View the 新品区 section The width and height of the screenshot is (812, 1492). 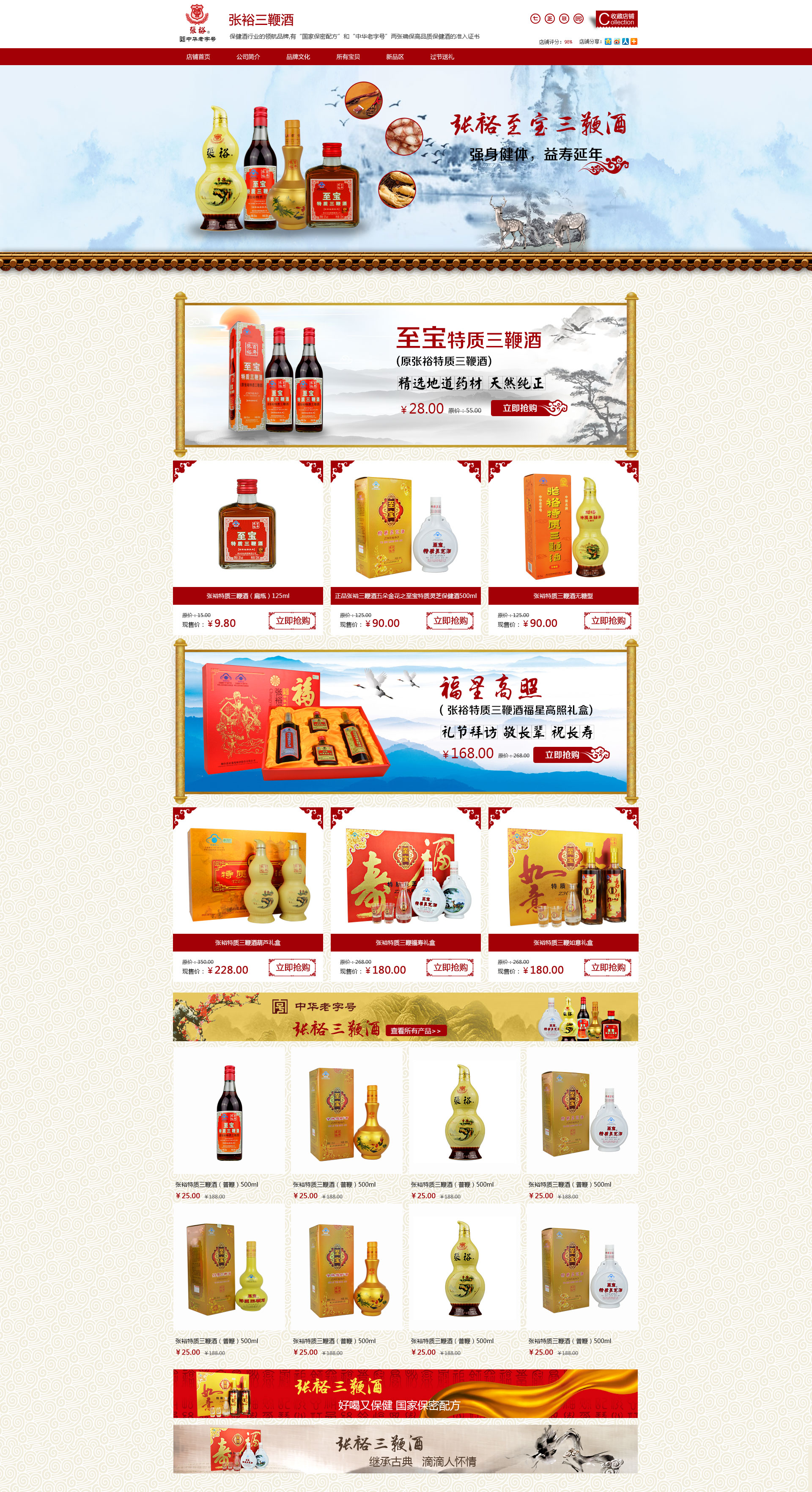click(x=395, y=57)
